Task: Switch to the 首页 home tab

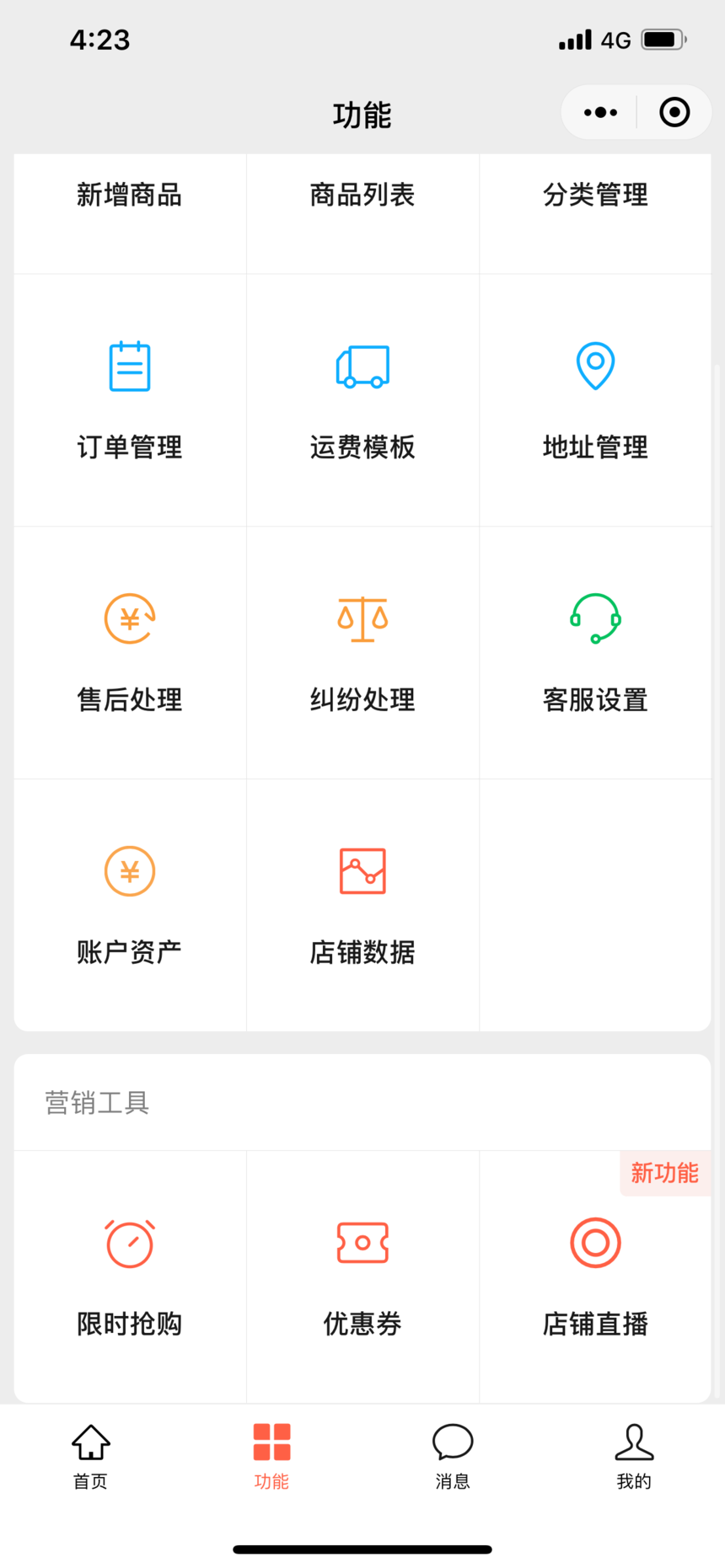Action: click(x=91, y=1456)
